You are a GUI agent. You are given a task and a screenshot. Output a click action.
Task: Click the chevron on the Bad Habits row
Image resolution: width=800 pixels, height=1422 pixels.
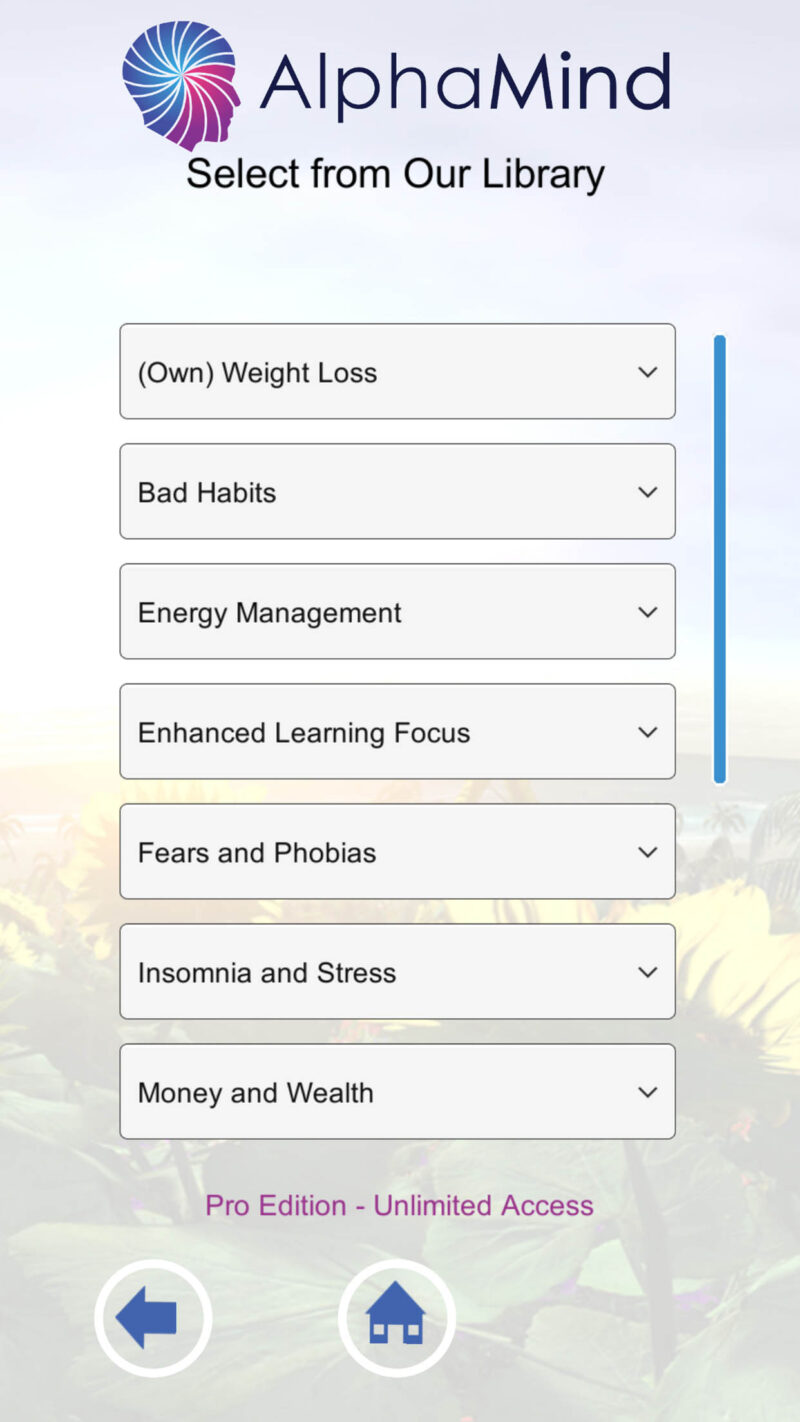pyautogui.click(x=648, y=491)
